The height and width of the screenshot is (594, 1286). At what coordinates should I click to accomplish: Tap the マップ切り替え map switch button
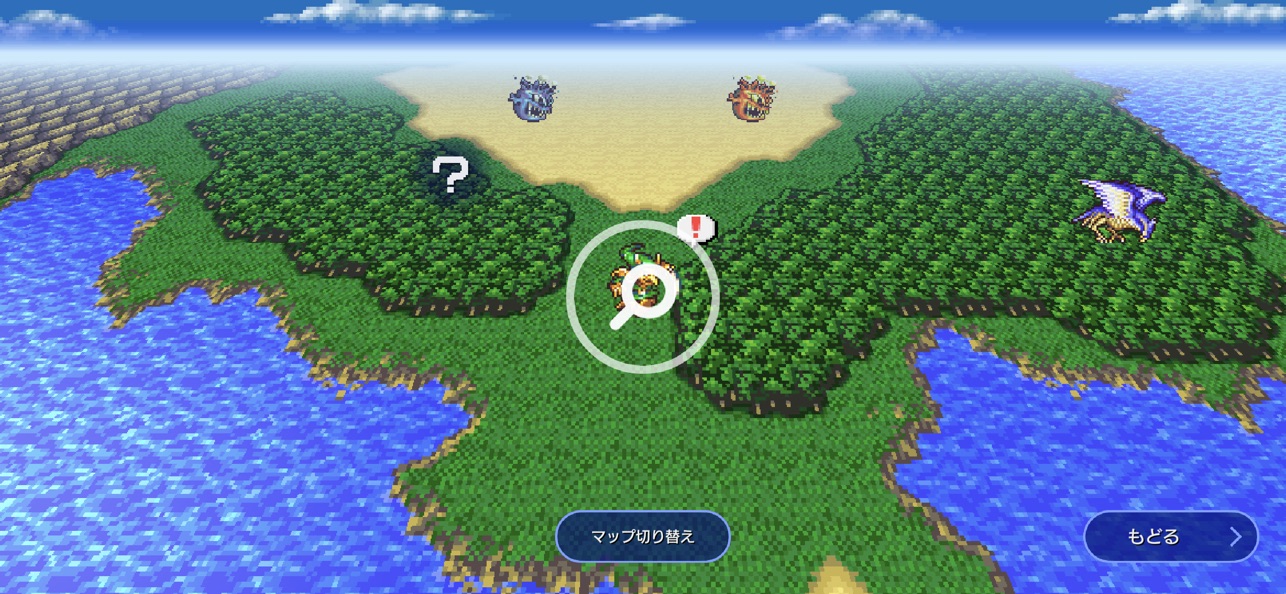(642, 536)
